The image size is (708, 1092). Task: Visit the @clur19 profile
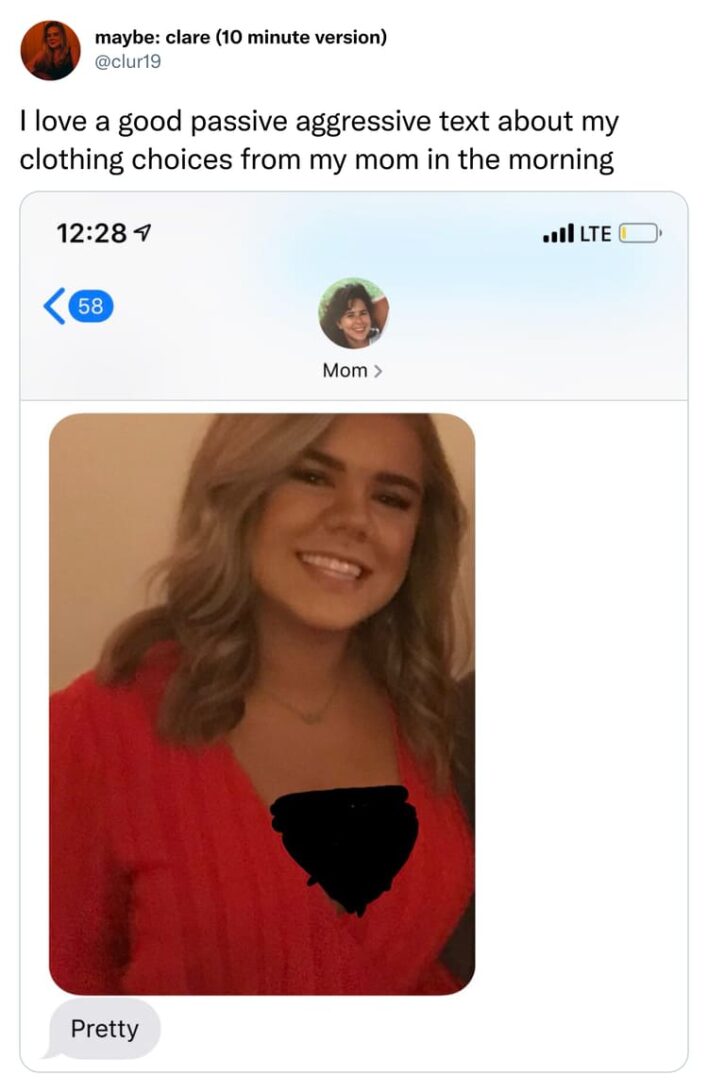tap(128, 62)
